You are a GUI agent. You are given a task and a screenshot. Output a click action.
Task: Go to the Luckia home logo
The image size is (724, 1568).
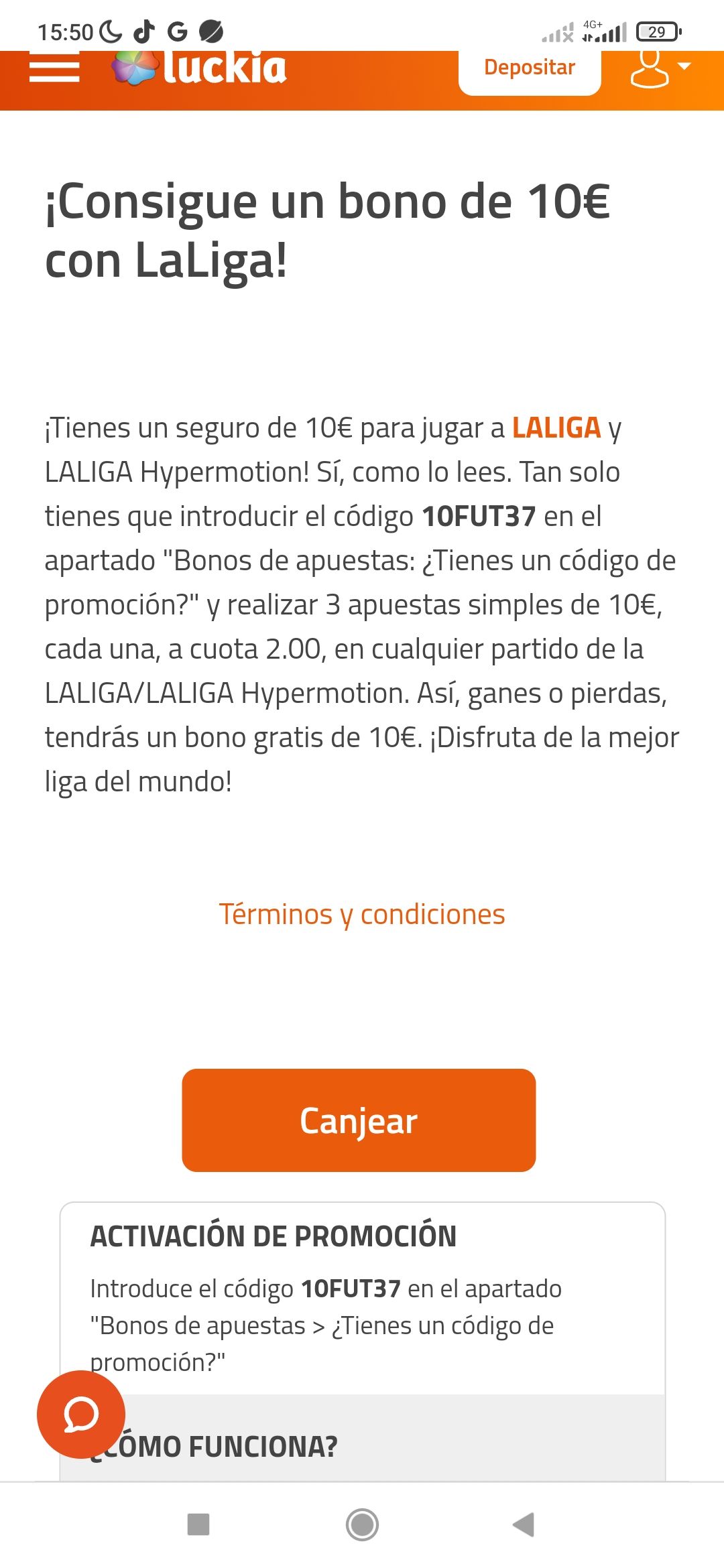pyautogui.click(x=200, y=68)
